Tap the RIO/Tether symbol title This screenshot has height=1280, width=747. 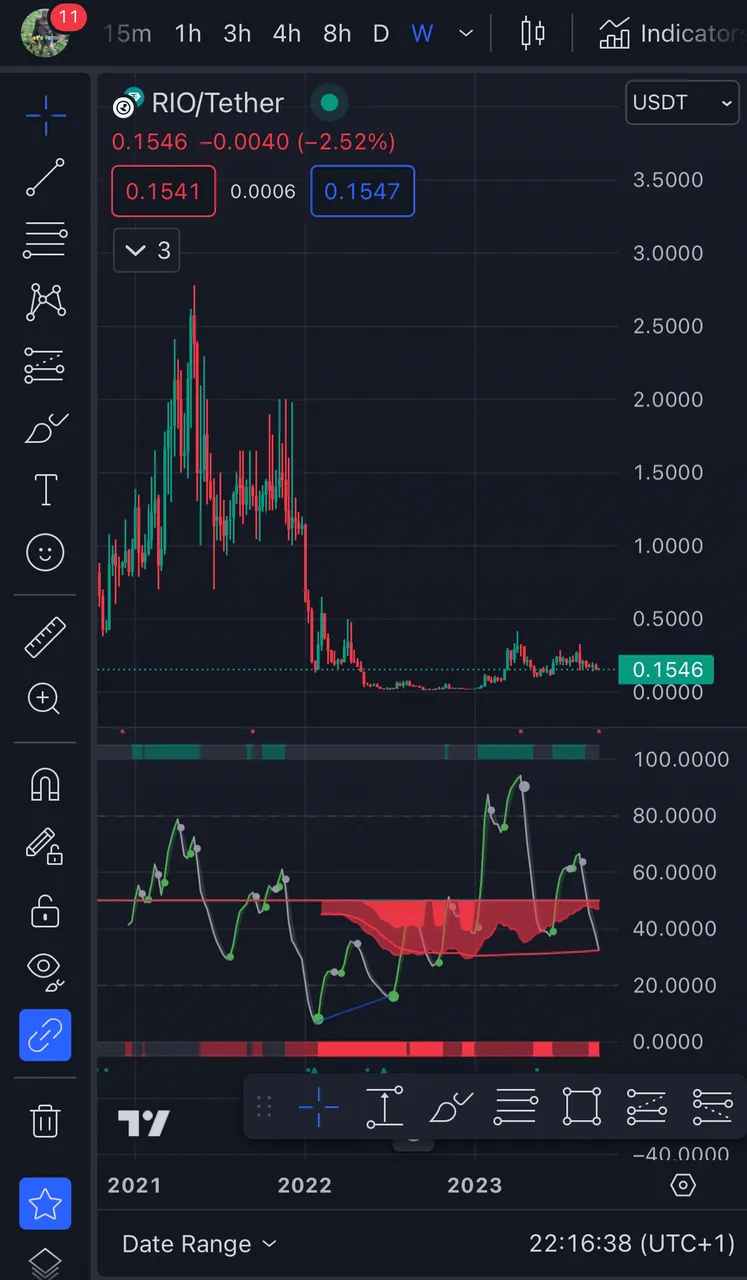click(217, 103)
